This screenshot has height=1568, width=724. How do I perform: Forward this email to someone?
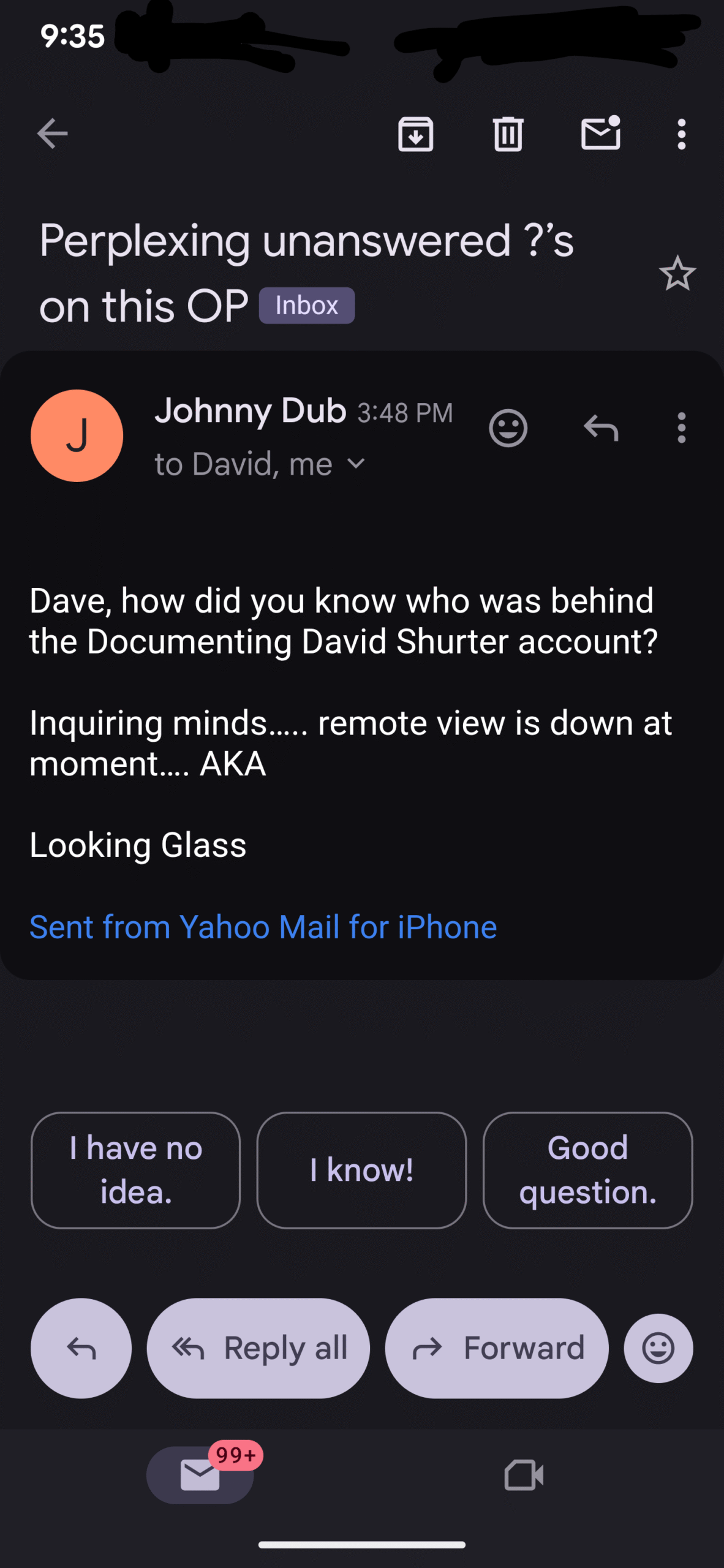[497, 1348]
